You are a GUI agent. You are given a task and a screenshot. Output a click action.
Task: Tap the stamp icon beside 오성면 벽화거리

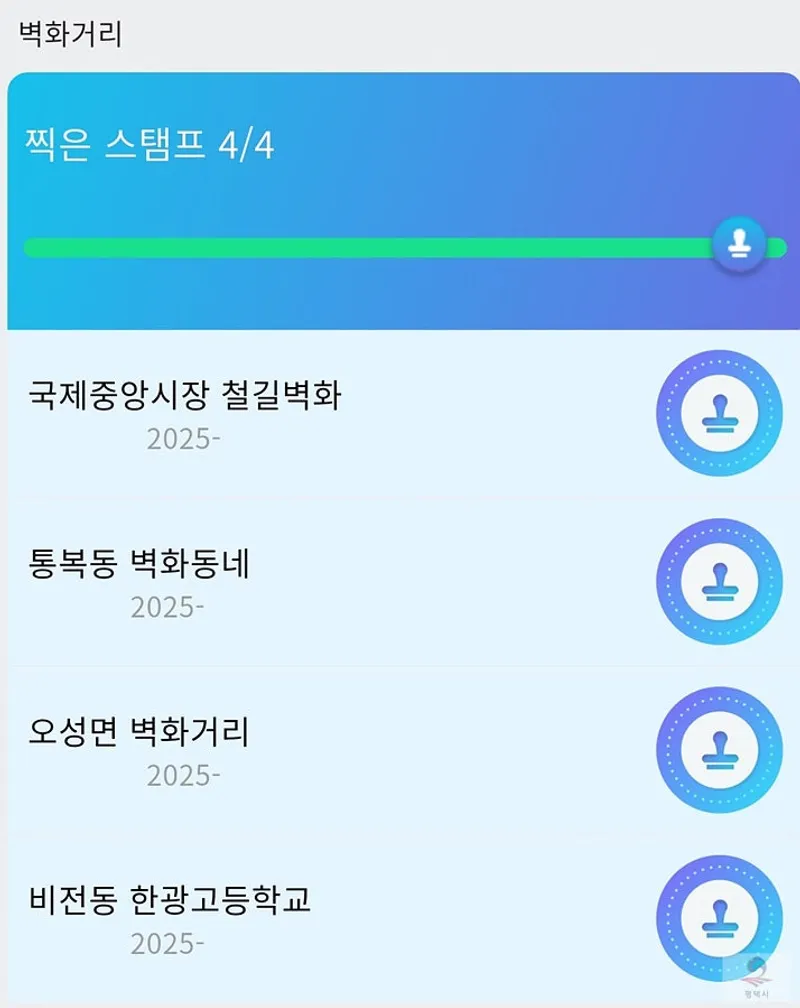pos(719,749)
